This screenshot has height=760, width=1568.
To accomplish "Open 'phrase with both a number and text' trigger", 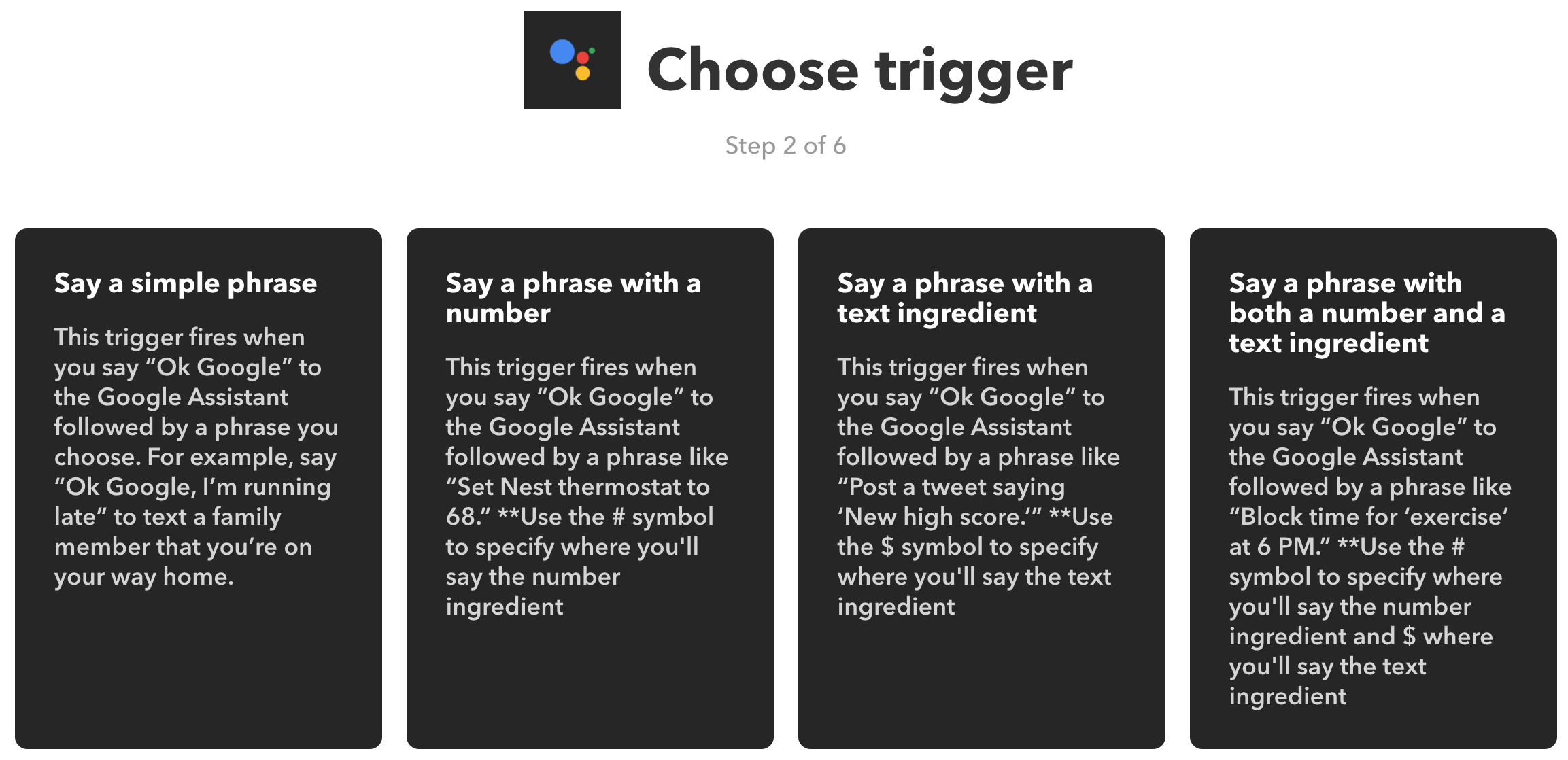I will tap(1374, 488).
